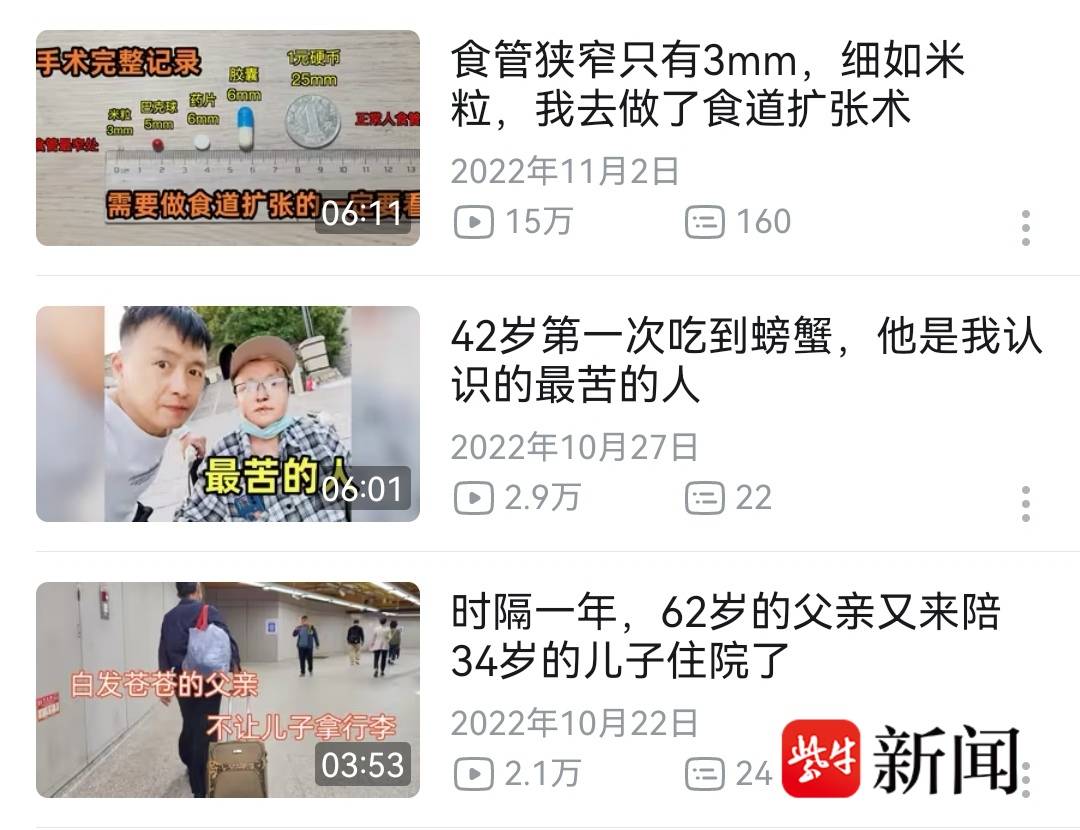Screen dimensions: 1080x830
Task: Open the 食管狭窄只有3mm video thumbnail
Action: [228, 138]
